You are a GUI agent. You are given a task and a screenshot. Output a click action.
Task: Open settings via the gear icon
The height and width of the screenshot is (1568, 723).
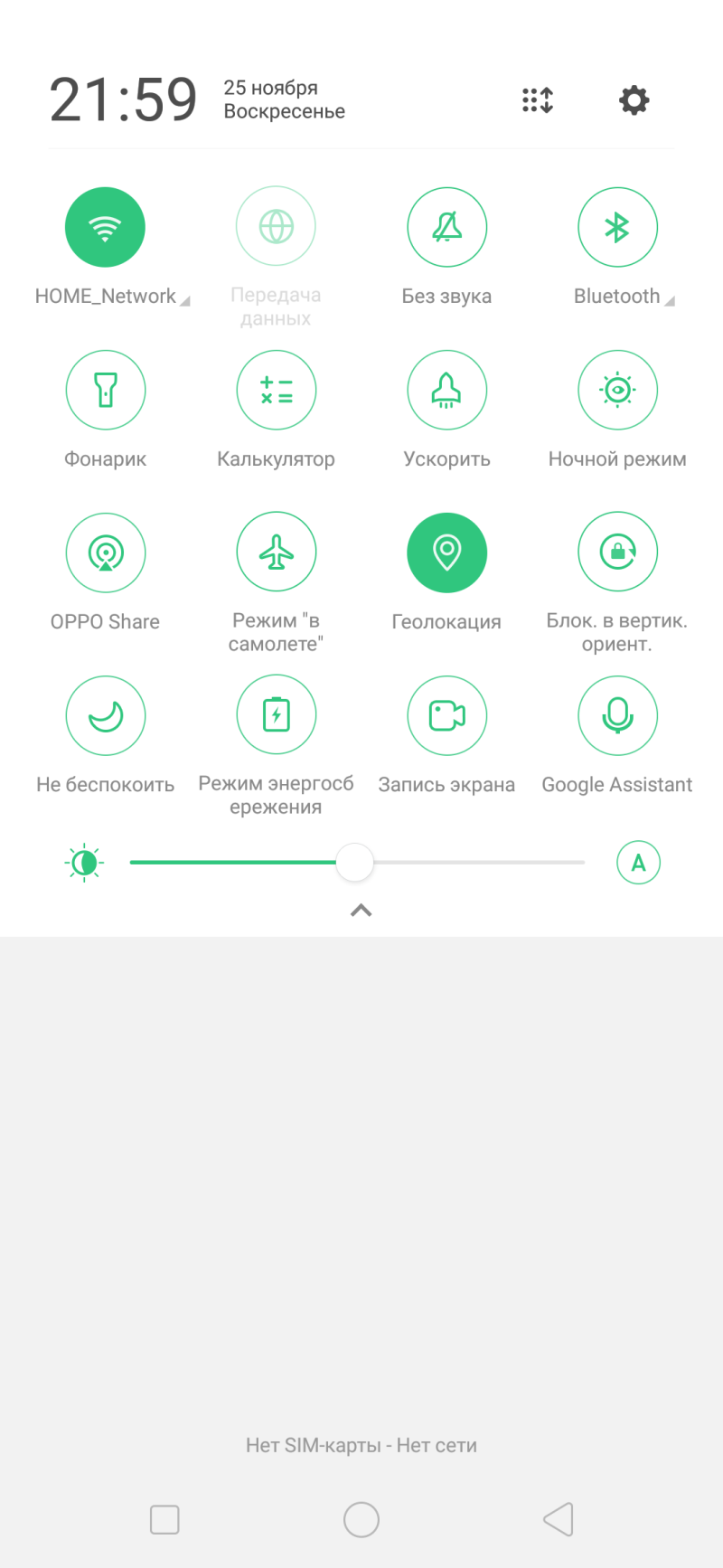[634, 99]
